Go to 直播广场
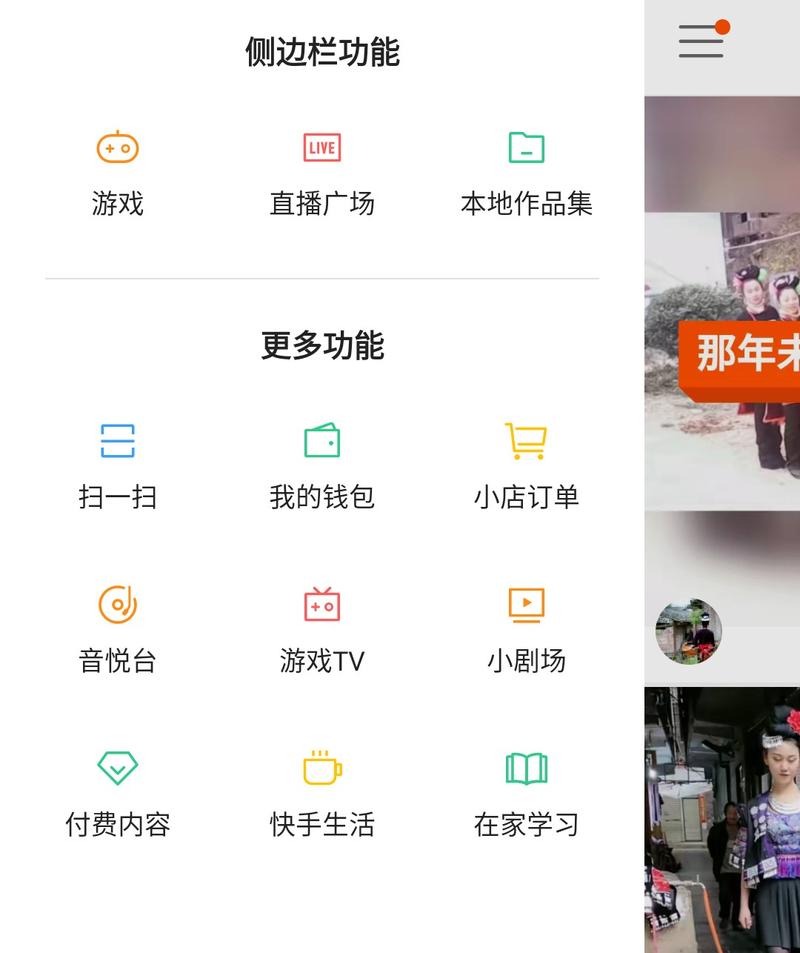The image size is (800, 953). point(322,172)
